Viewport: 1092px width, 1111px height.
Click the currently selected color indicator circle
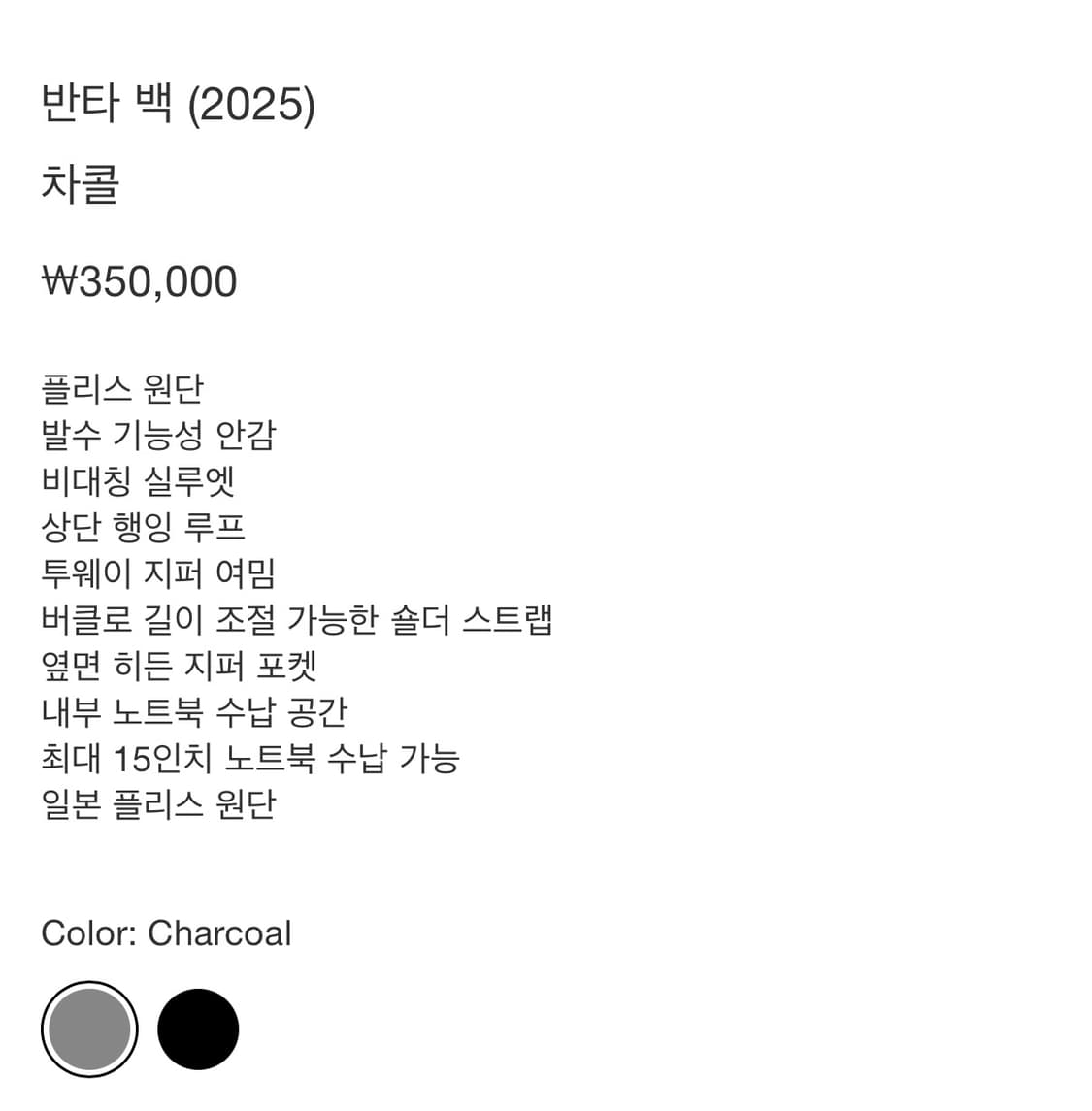(89, 1029)
